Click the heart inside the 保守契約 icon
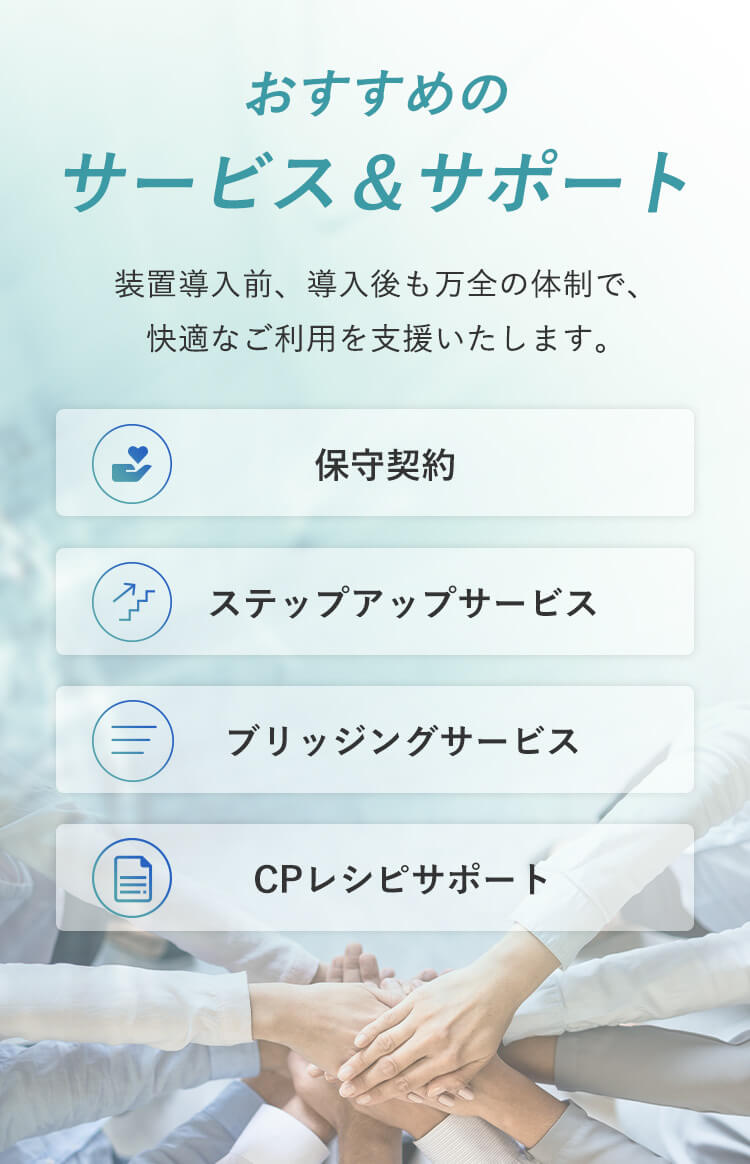The height and width of the screenshot is (1164, 750). pyautogui.click(x=139, y=453)
